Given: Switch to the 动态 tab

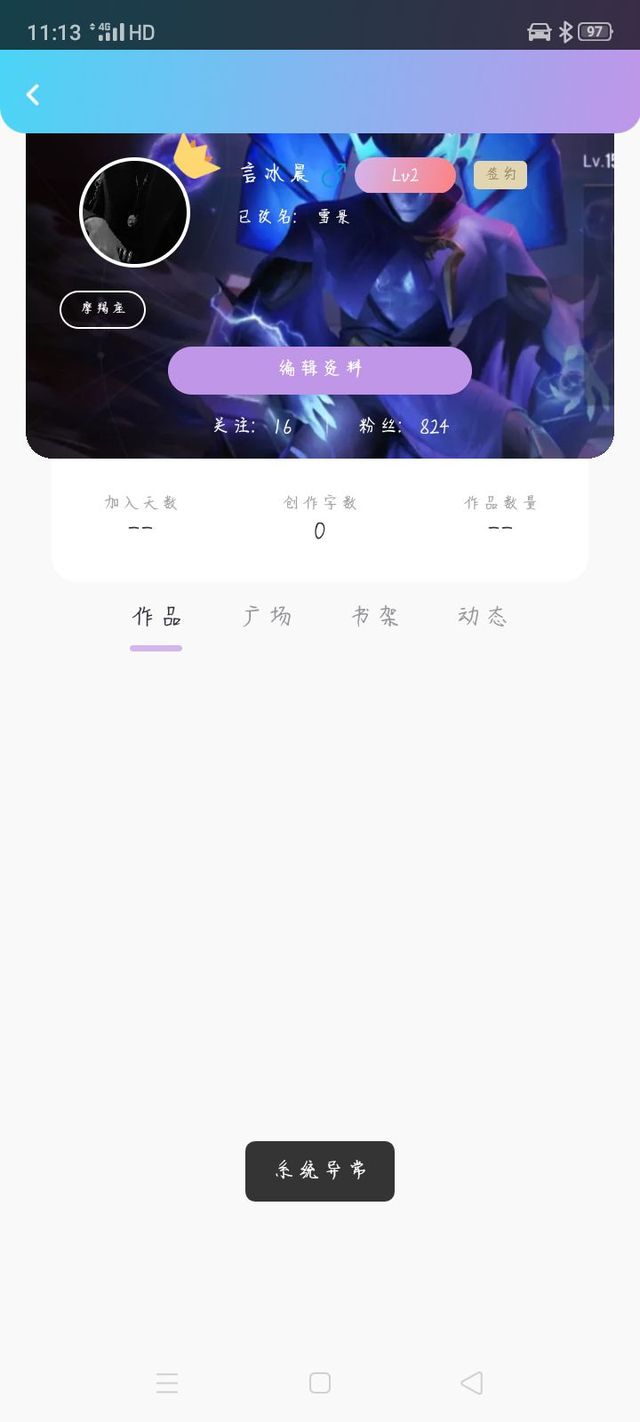Looking at the screenshot, I should pyautogui.click(x=482, y=617).
